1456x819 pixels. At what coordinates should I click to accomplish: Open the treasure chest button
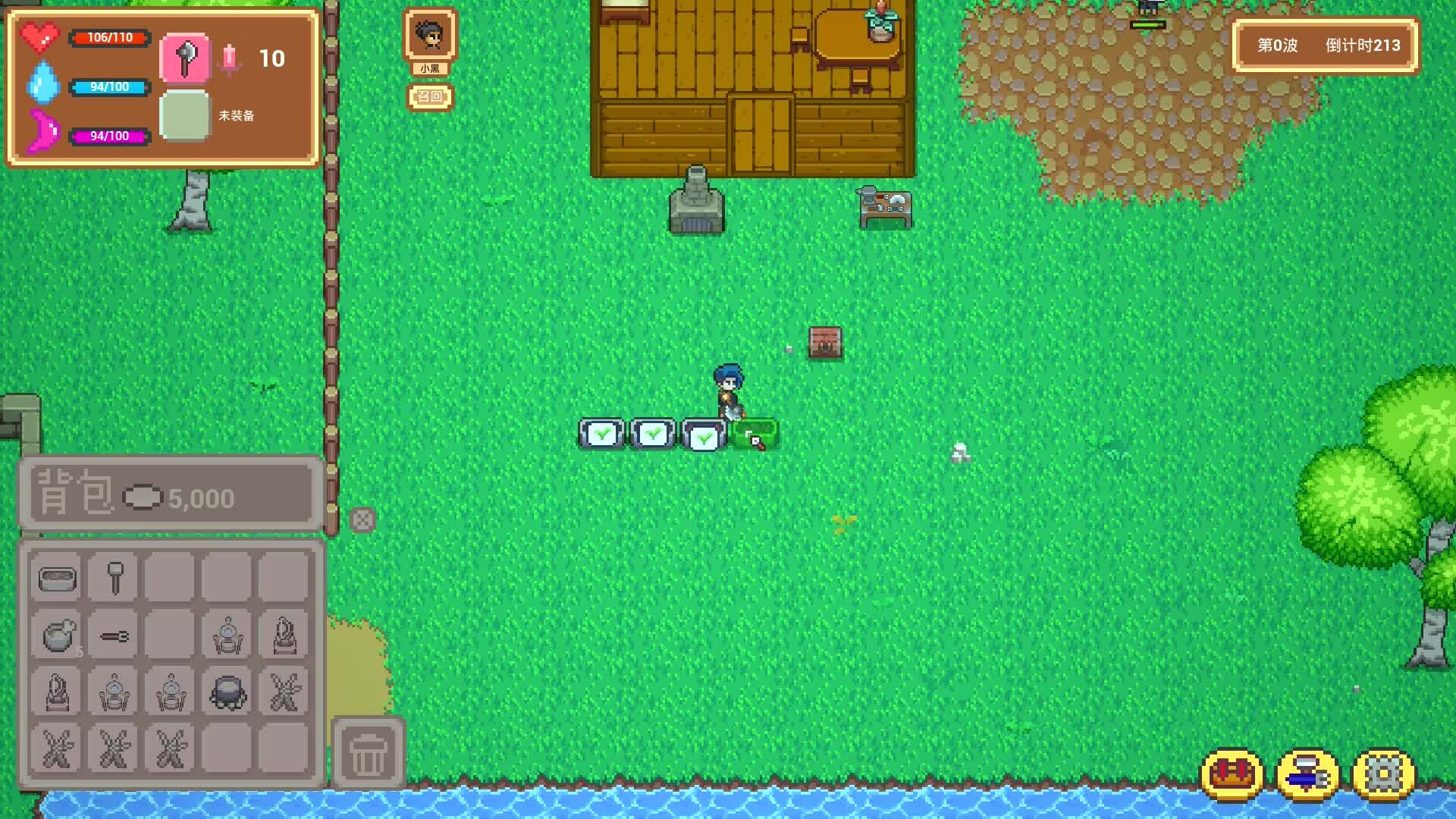[x=1232, y=774]
